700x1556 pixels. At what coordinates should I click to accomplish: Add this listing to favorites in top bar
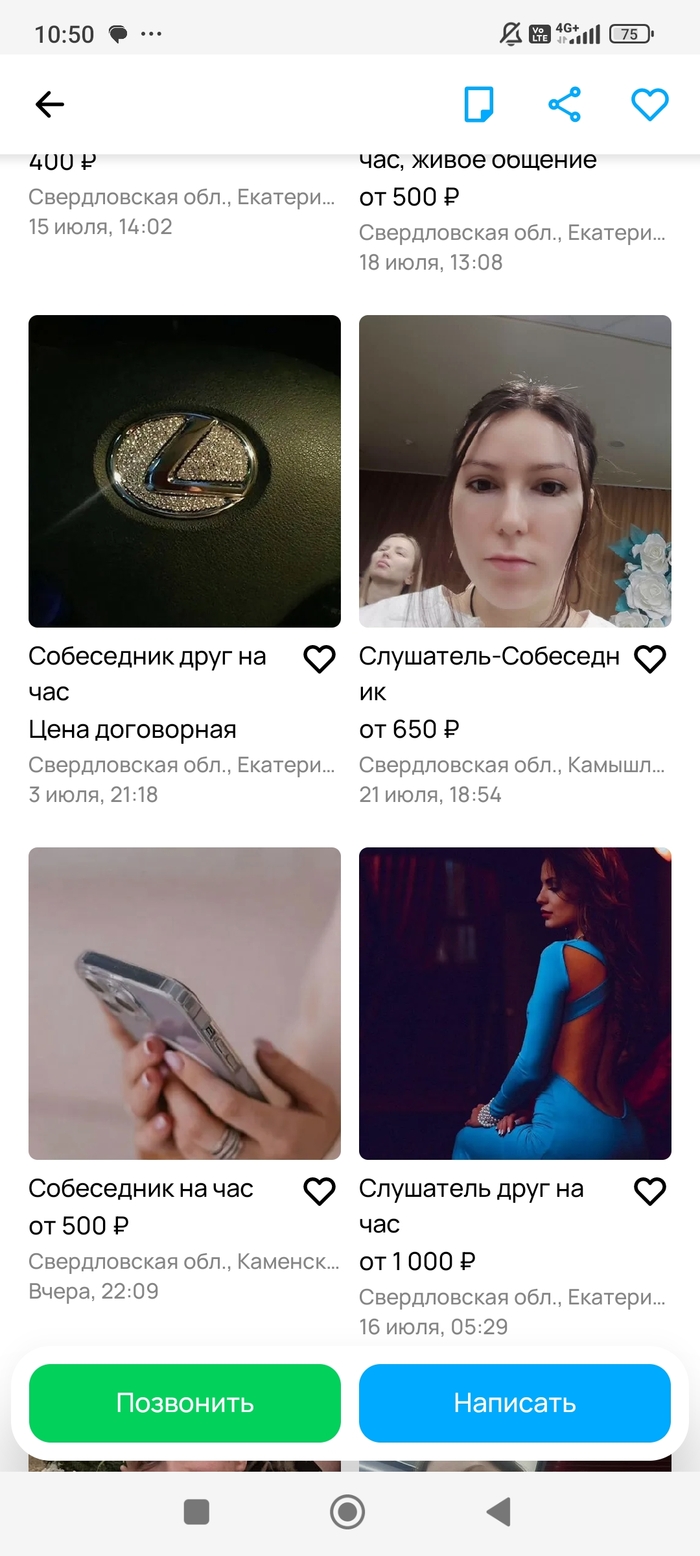pos(649,104)
